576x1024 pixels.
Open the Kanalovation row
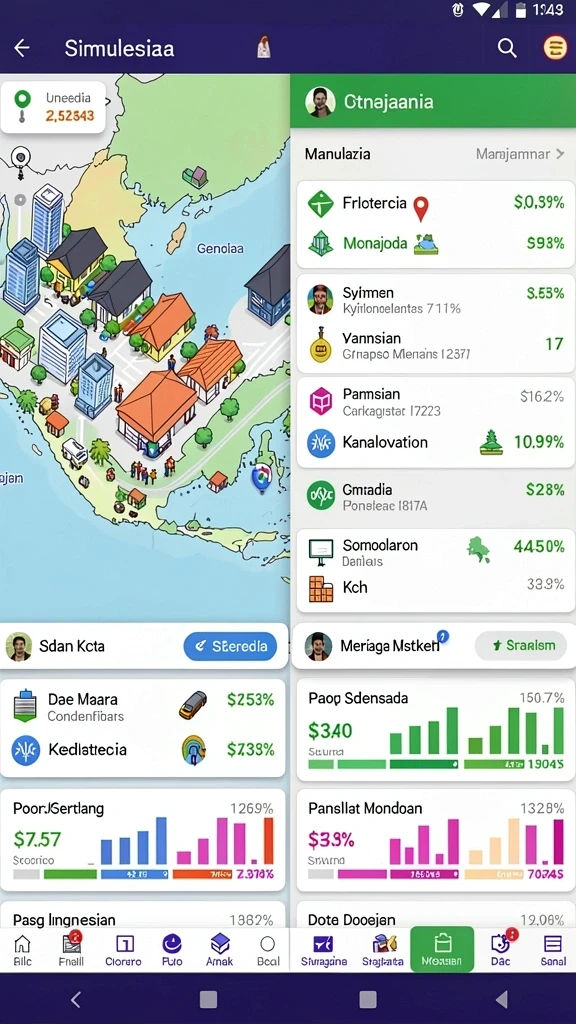[x=436, y=443]
